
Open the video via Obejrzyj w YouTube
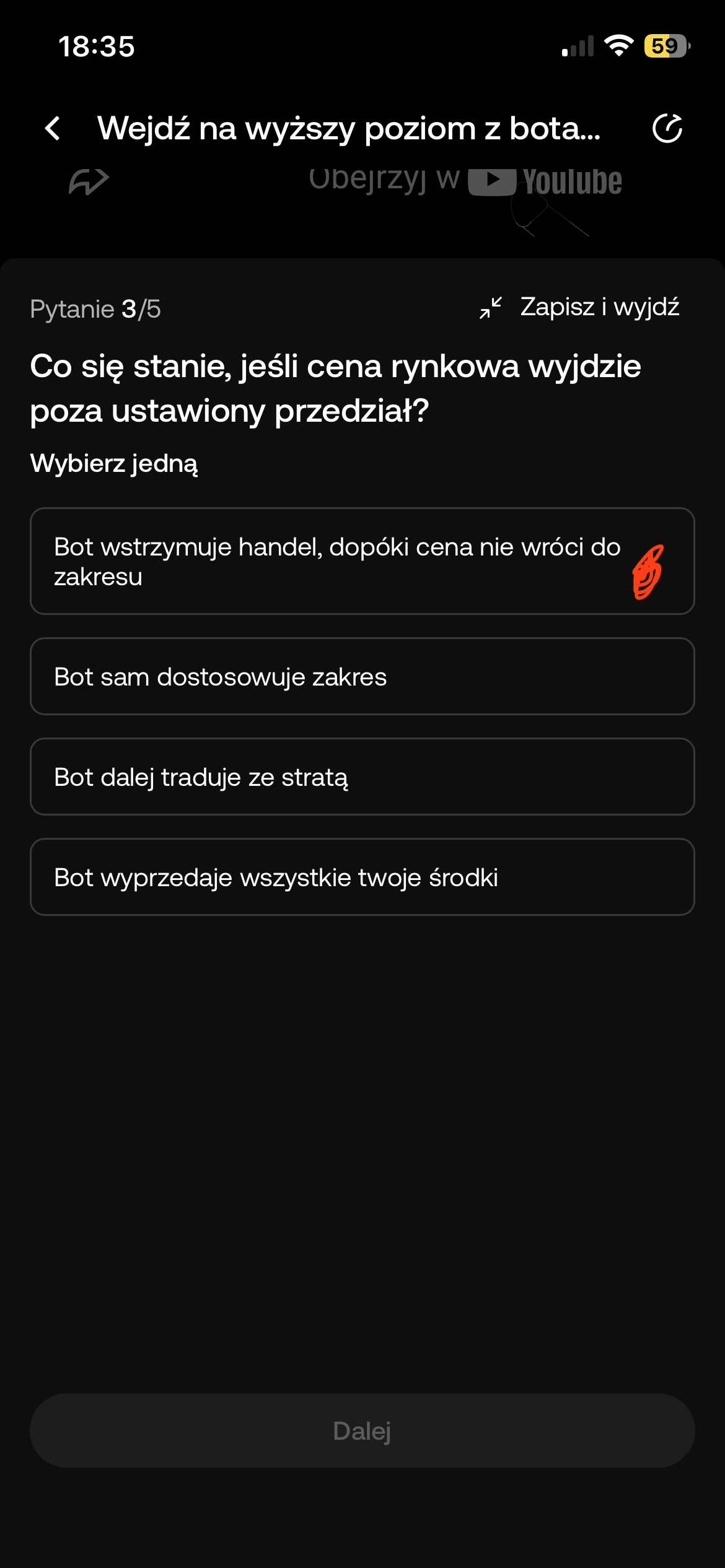pyautogui.click(x=465, y=181)
